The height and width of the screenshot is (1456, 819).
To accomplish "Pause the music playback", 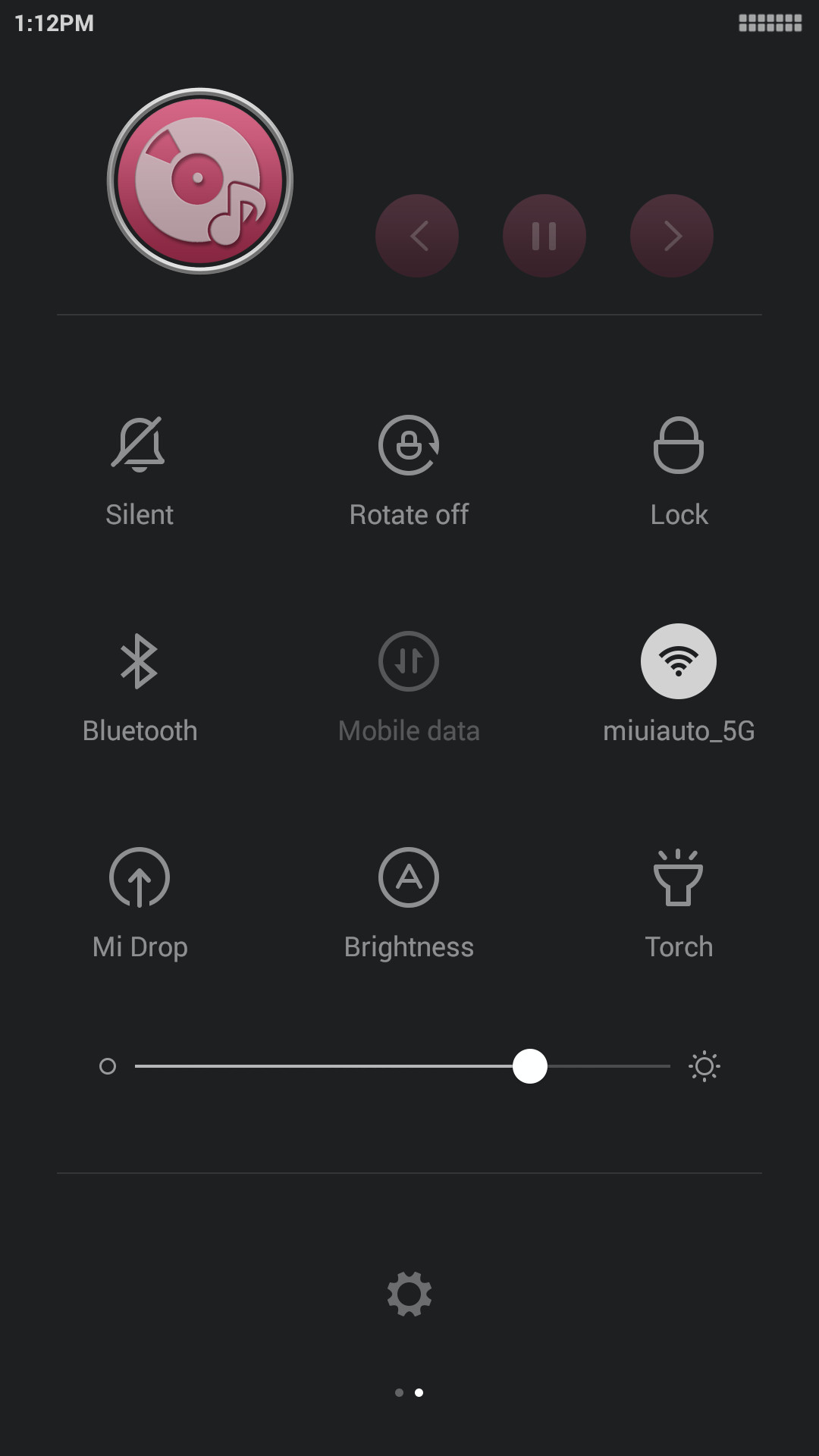I will [x=544, y=236].
